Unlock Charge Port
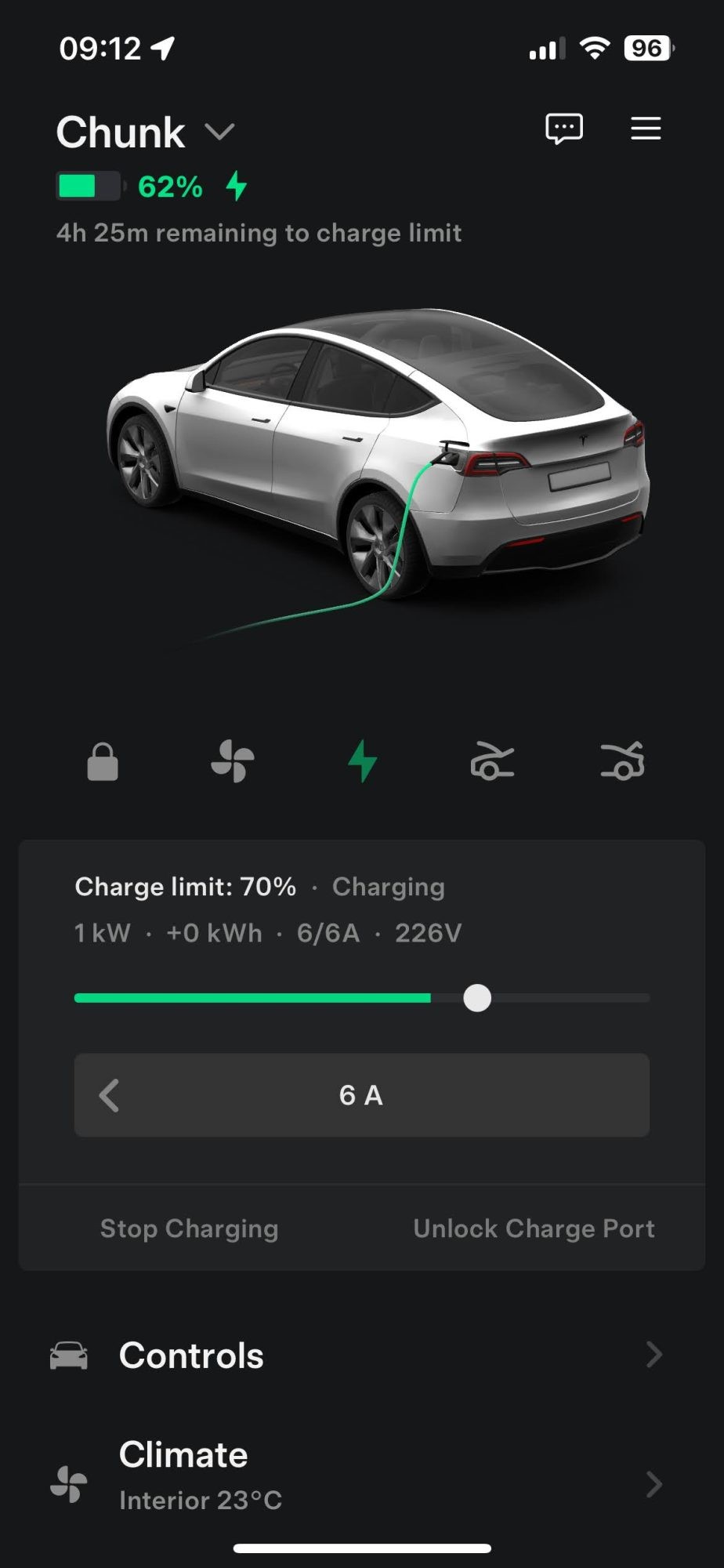Viewport: 724px width, 1568px height. (x=534, y=1229)
